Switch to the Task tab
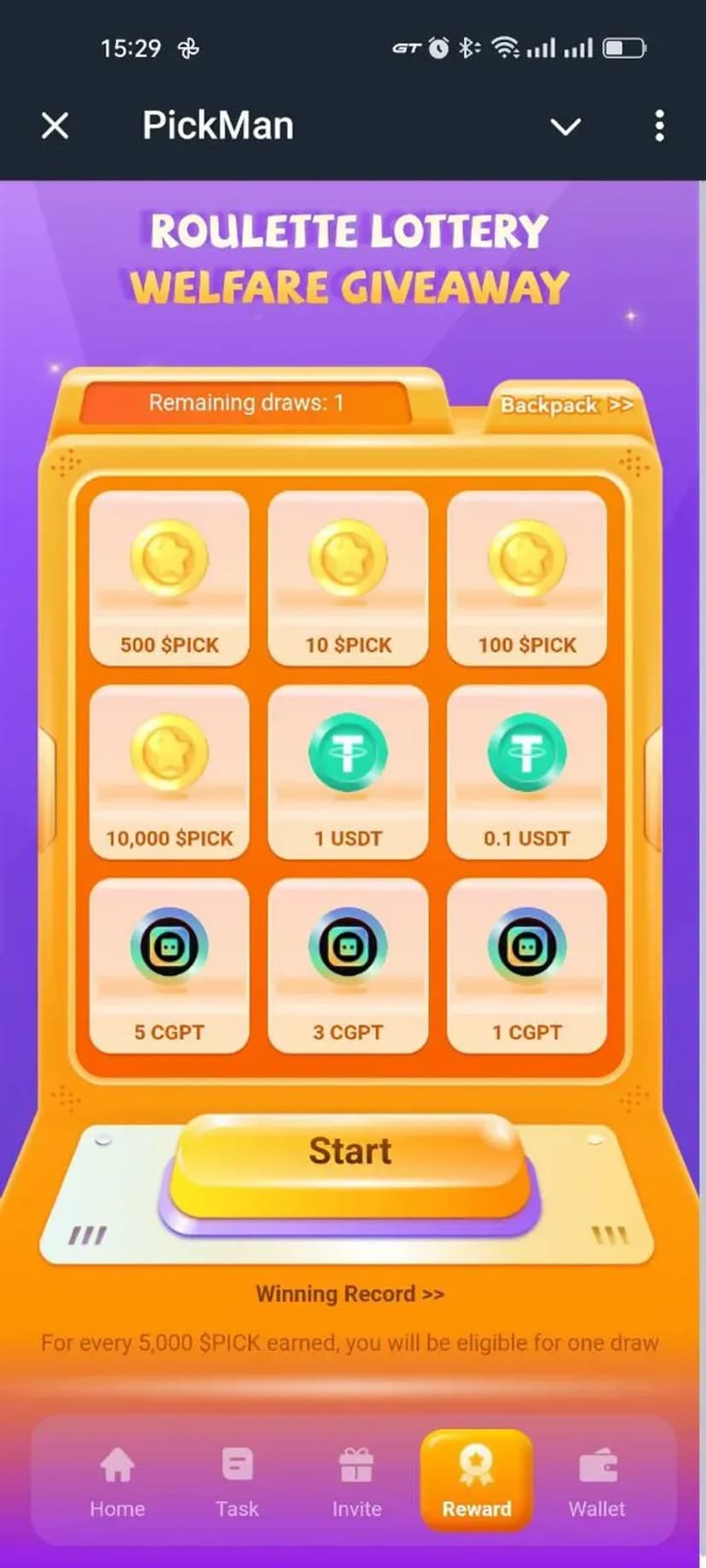 coord(237,1483)
